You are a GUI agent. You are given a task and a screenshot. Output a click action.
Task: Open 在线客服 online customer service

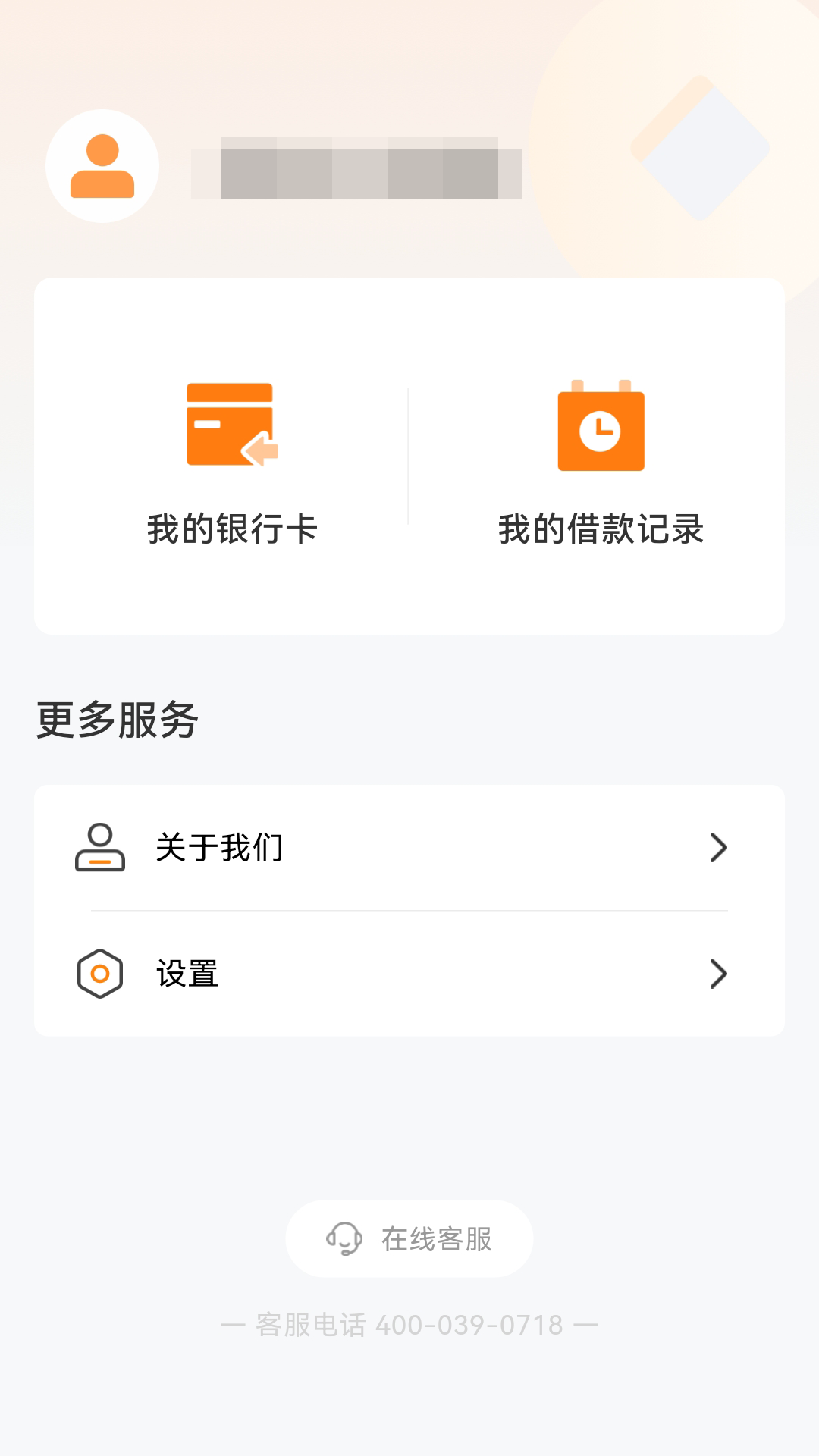[409, 1239]
